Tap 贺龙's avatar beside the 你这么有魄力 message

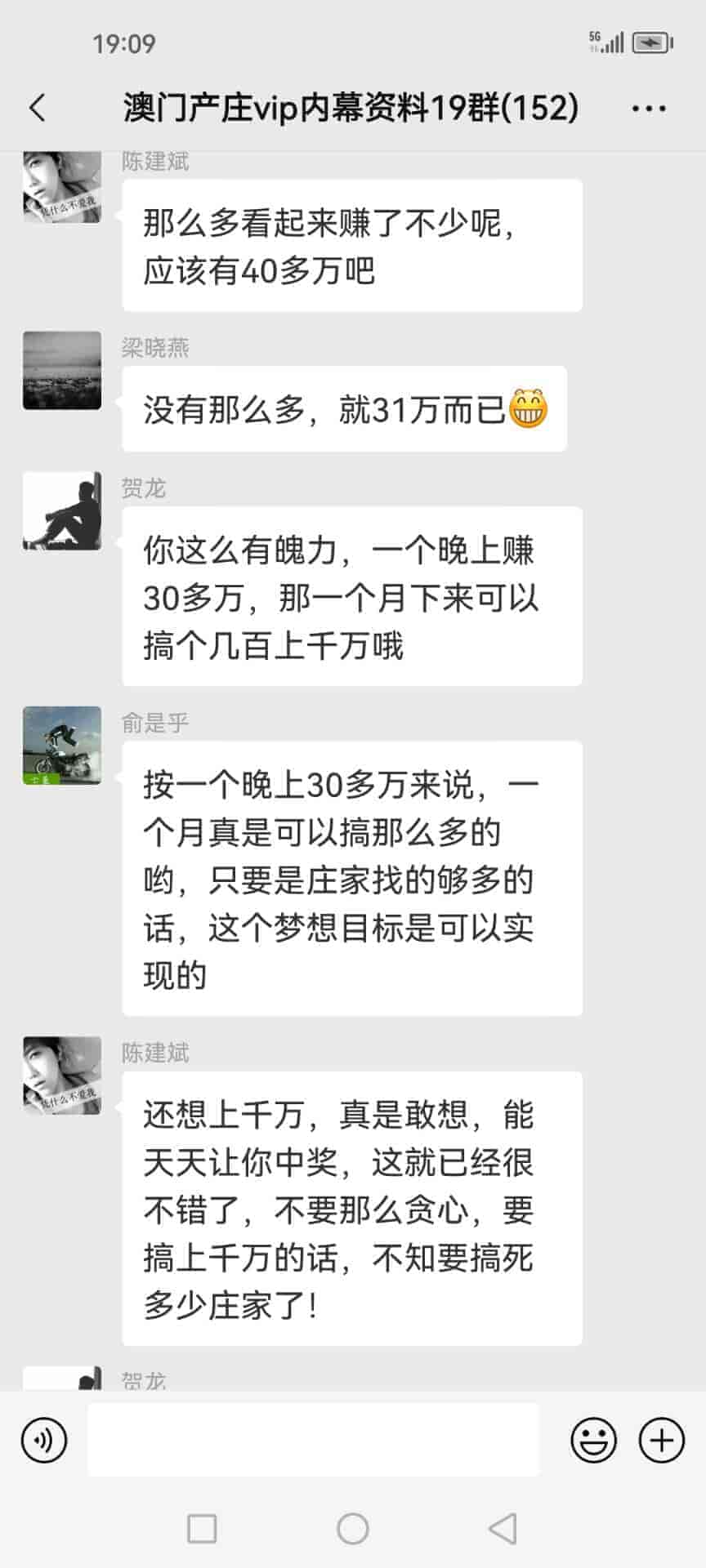[x=62, y=510]
